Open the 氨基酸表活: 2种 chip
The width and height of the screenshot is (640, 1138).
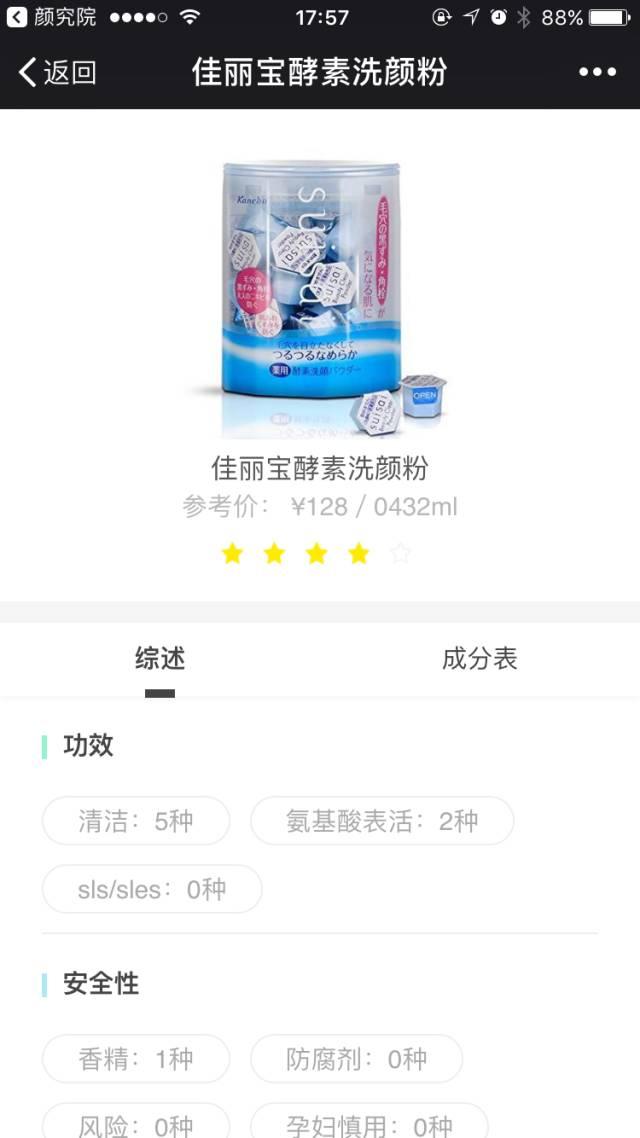(x=382, y=821)
